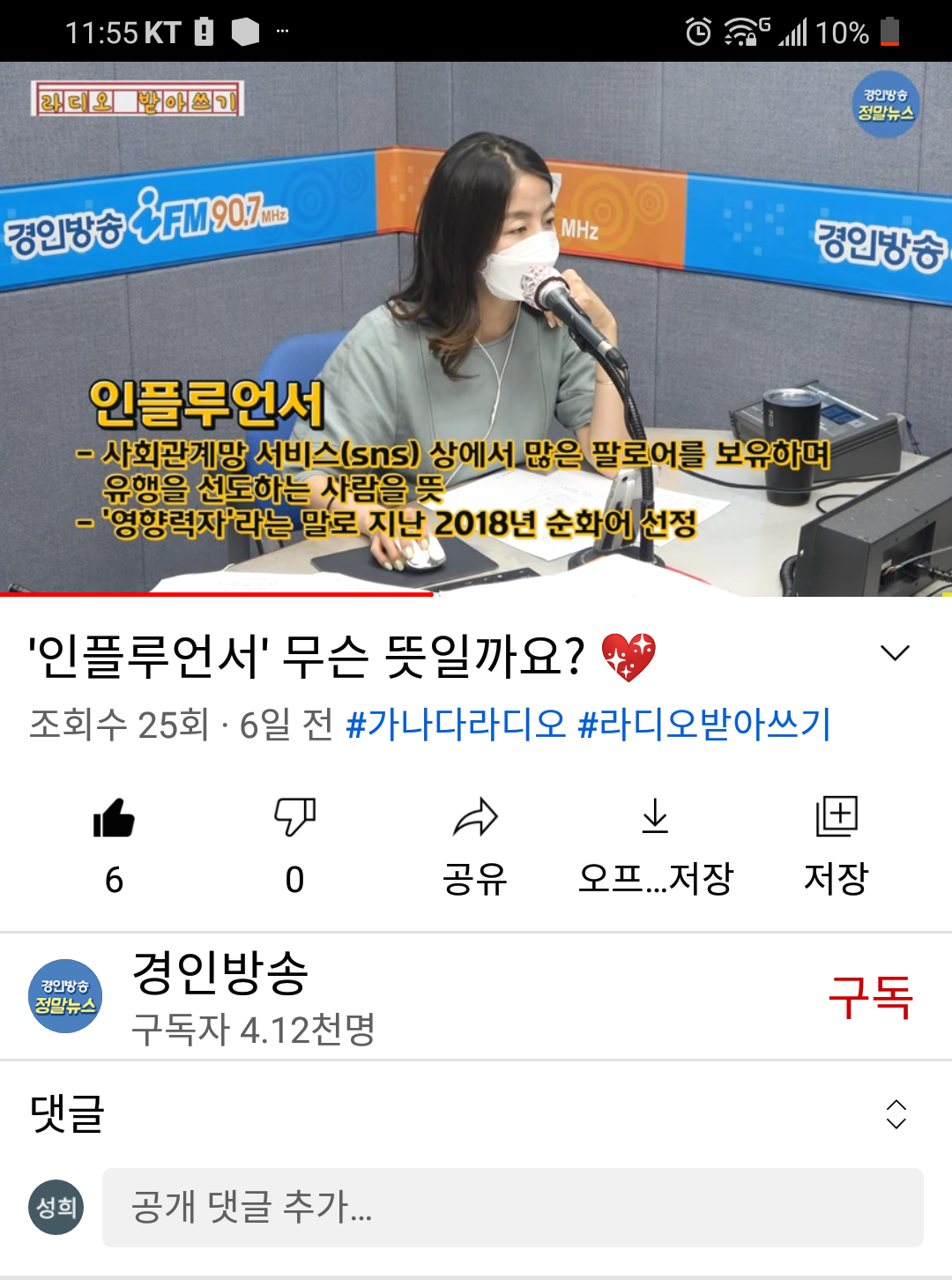Like the video with thumbs up

click(x=114, y=818)
